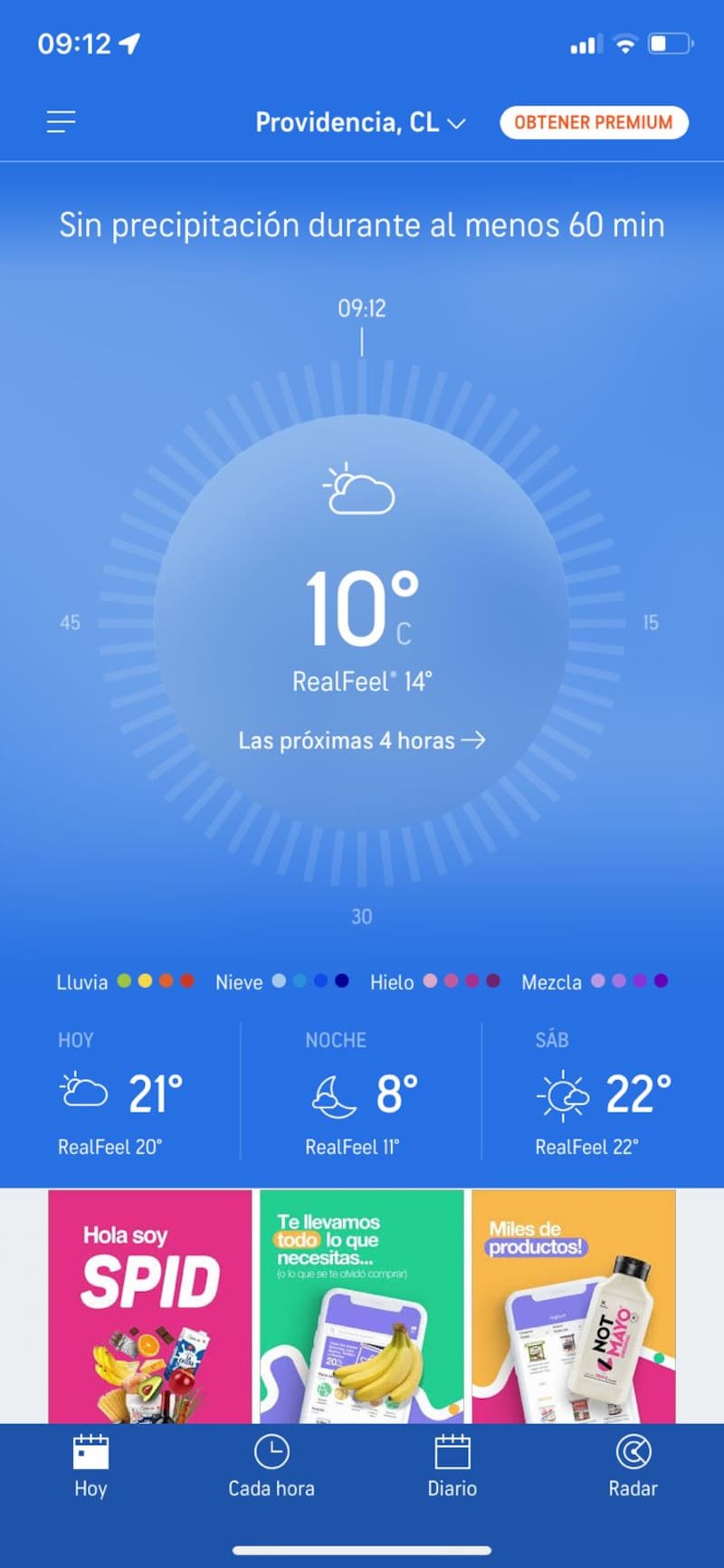The width and height of the screenshot is (724, 1568).
Task: Open the Hola soy SPID ad
Action: click(x=150, y=1306)
